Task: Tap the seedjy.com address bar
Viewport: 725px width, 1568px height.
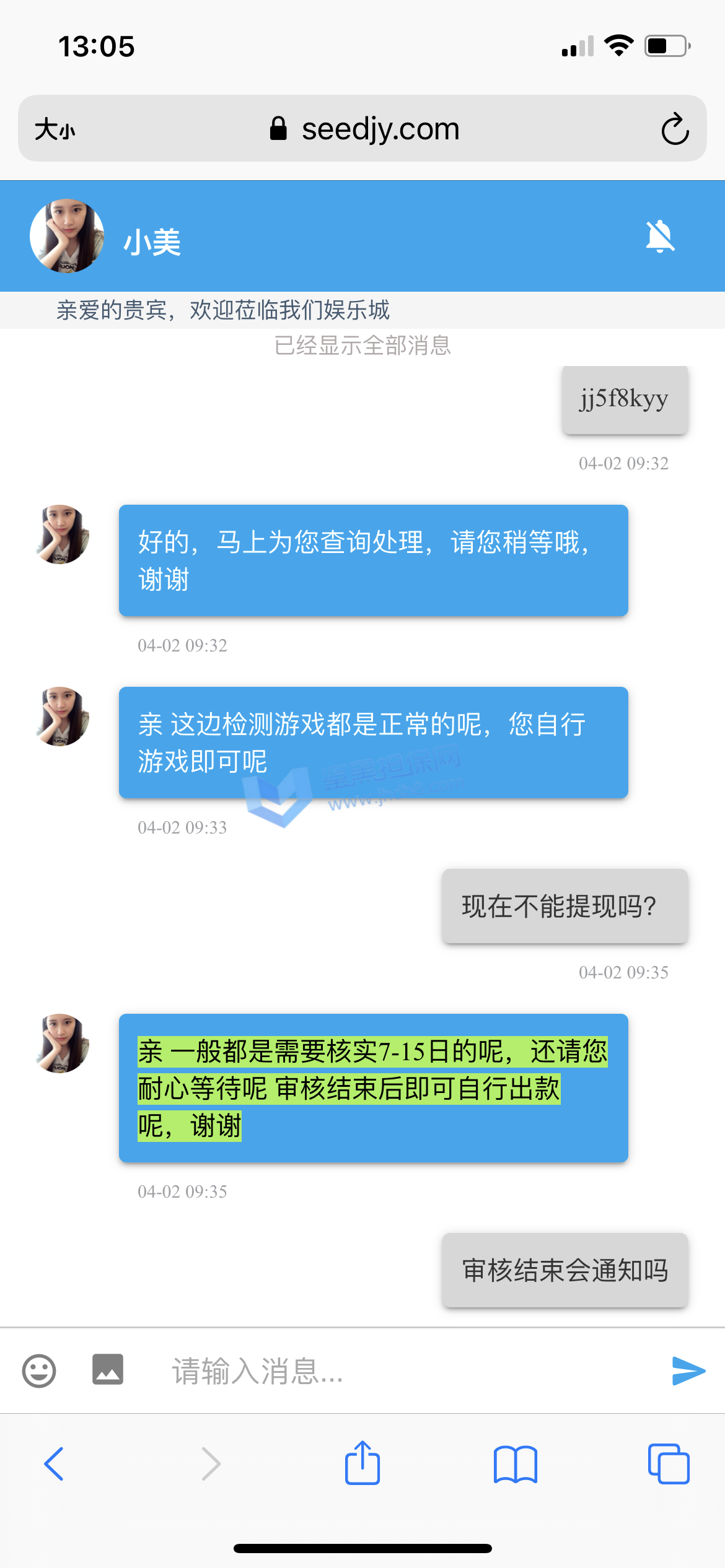Action: point(364,129)
